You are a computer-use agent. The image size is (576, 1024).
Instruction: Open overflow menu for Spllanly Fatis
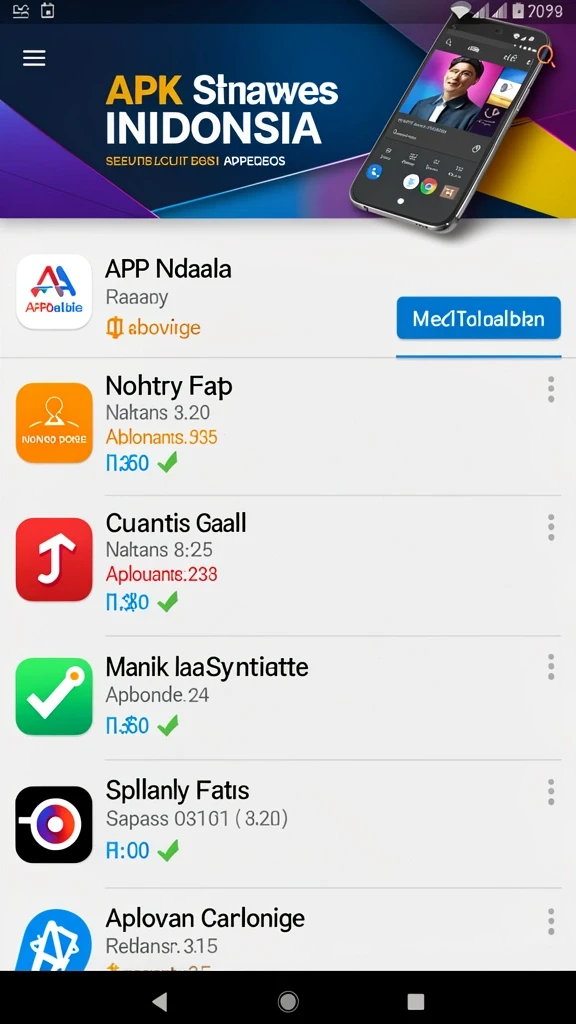tap(551, 792)
